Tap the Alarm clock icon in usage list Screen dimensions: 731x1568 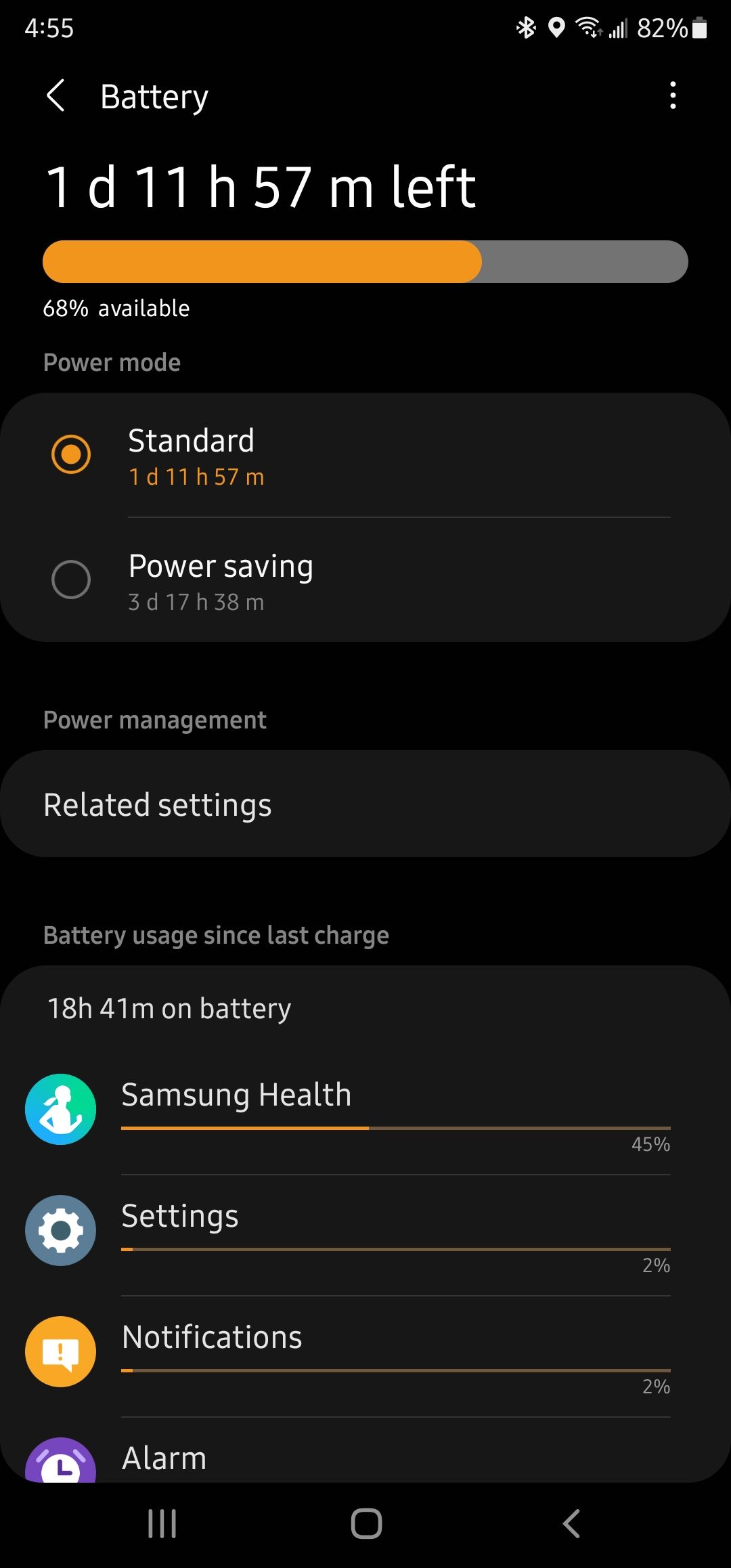click(60, 1460)
